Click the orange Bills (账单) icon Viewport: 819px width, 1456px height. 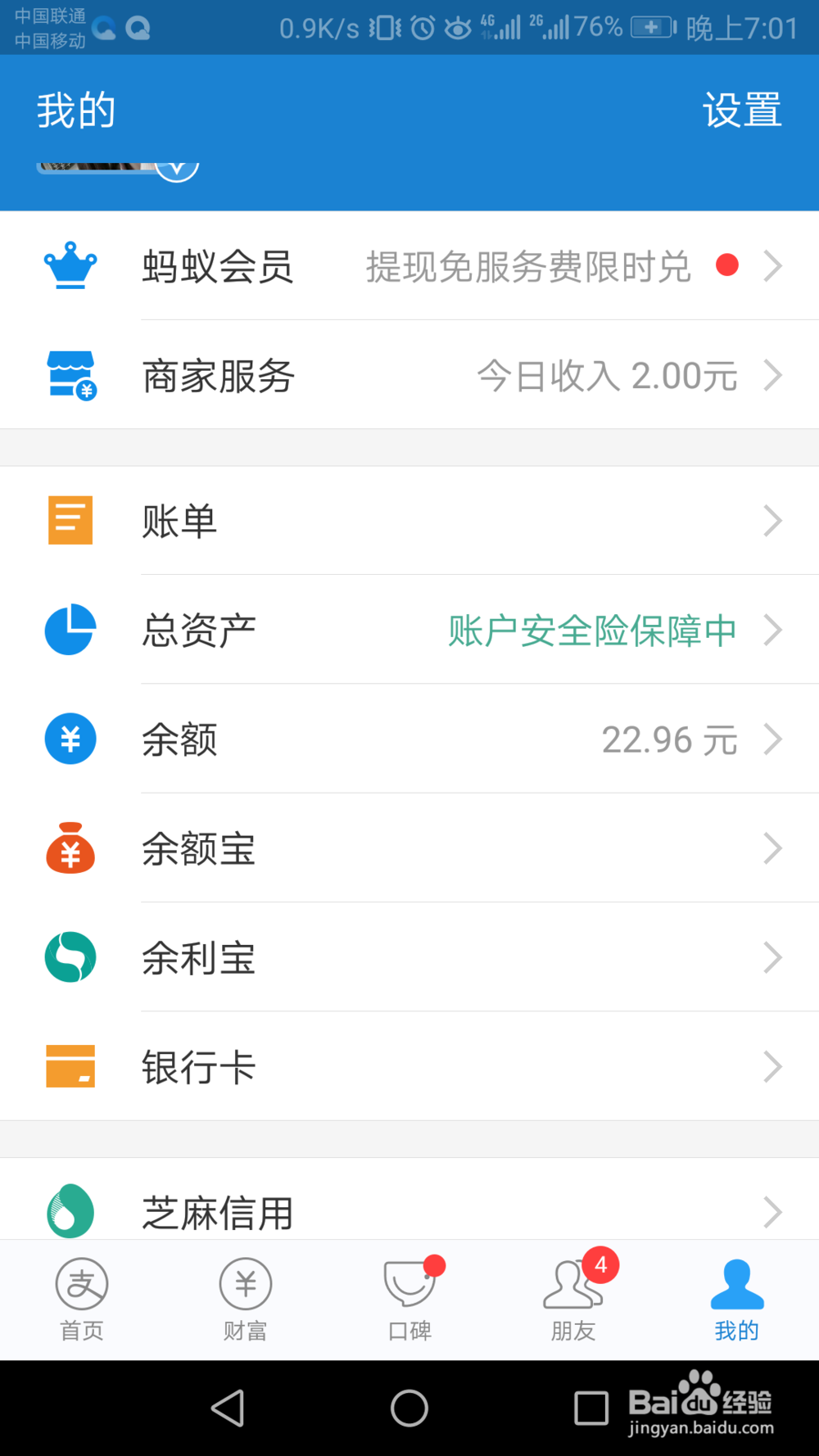[x=70, y=520]
